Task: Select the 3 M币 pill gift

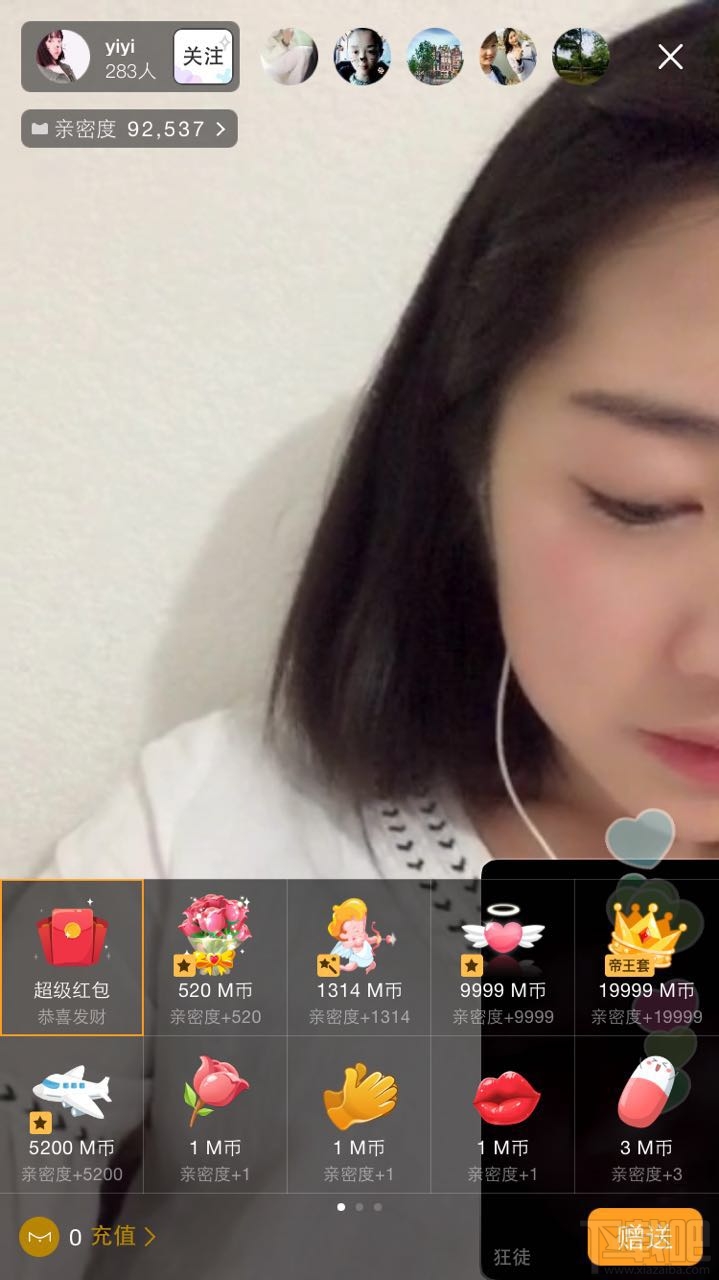Action: pos(646,1114)
